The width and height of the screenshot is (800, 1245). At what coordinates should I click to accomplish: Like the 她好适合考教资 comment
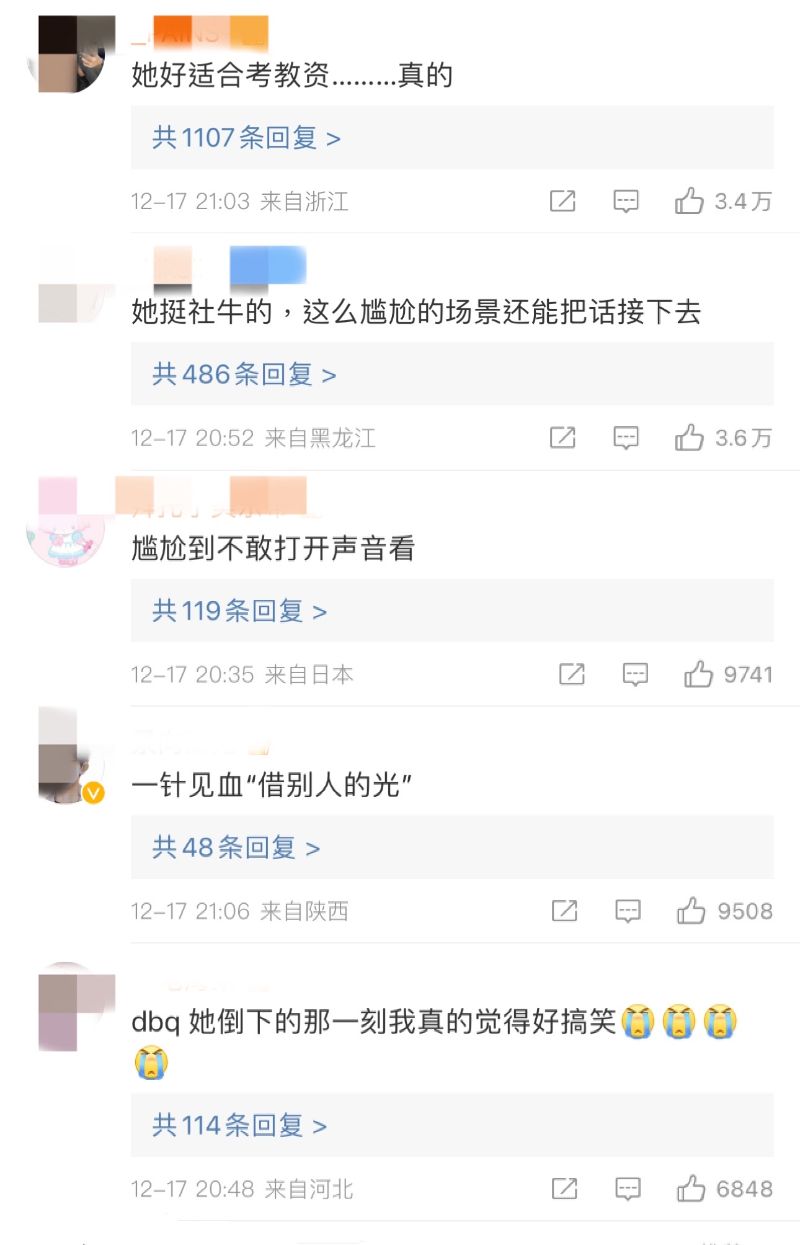[x=689, y=201]
